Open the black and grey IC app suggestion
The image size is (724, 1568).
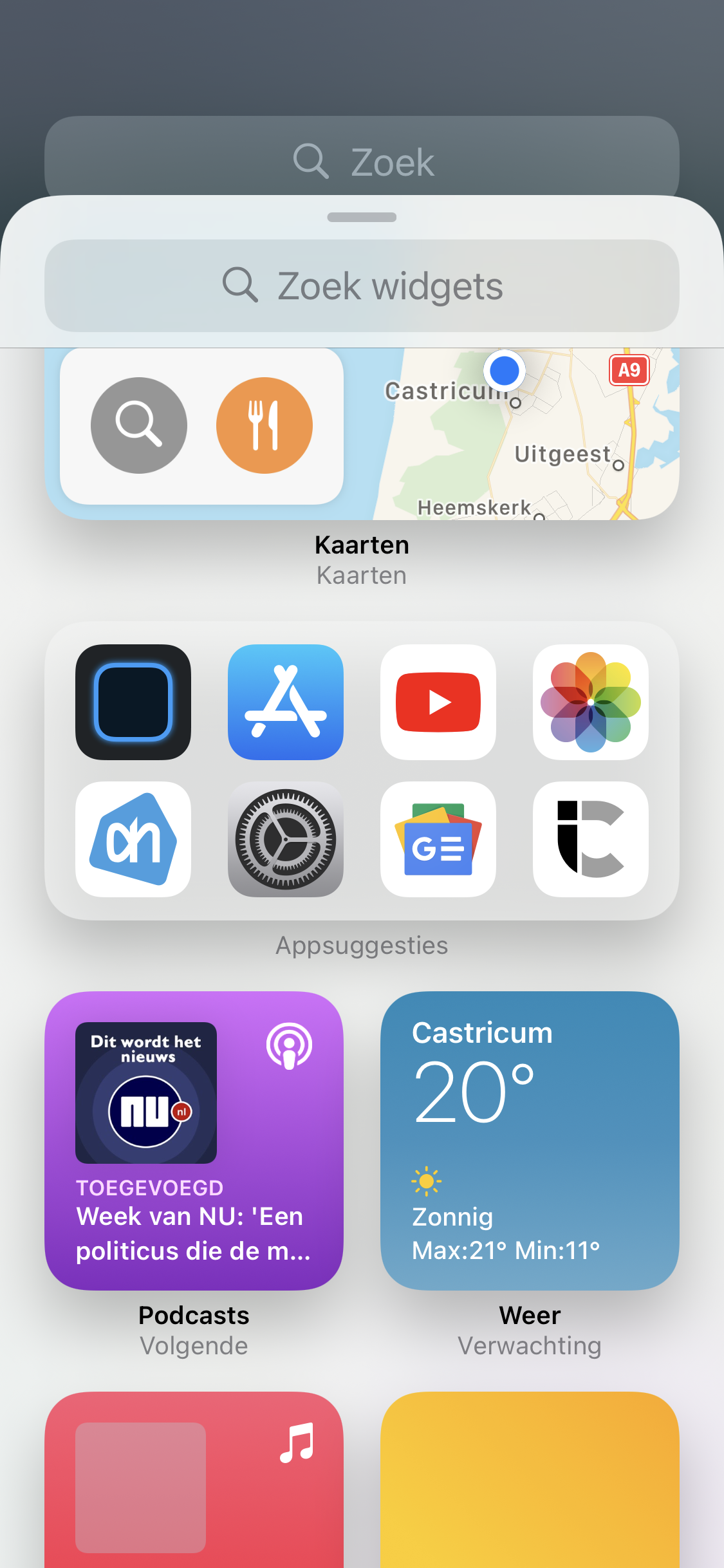[591, 839]
